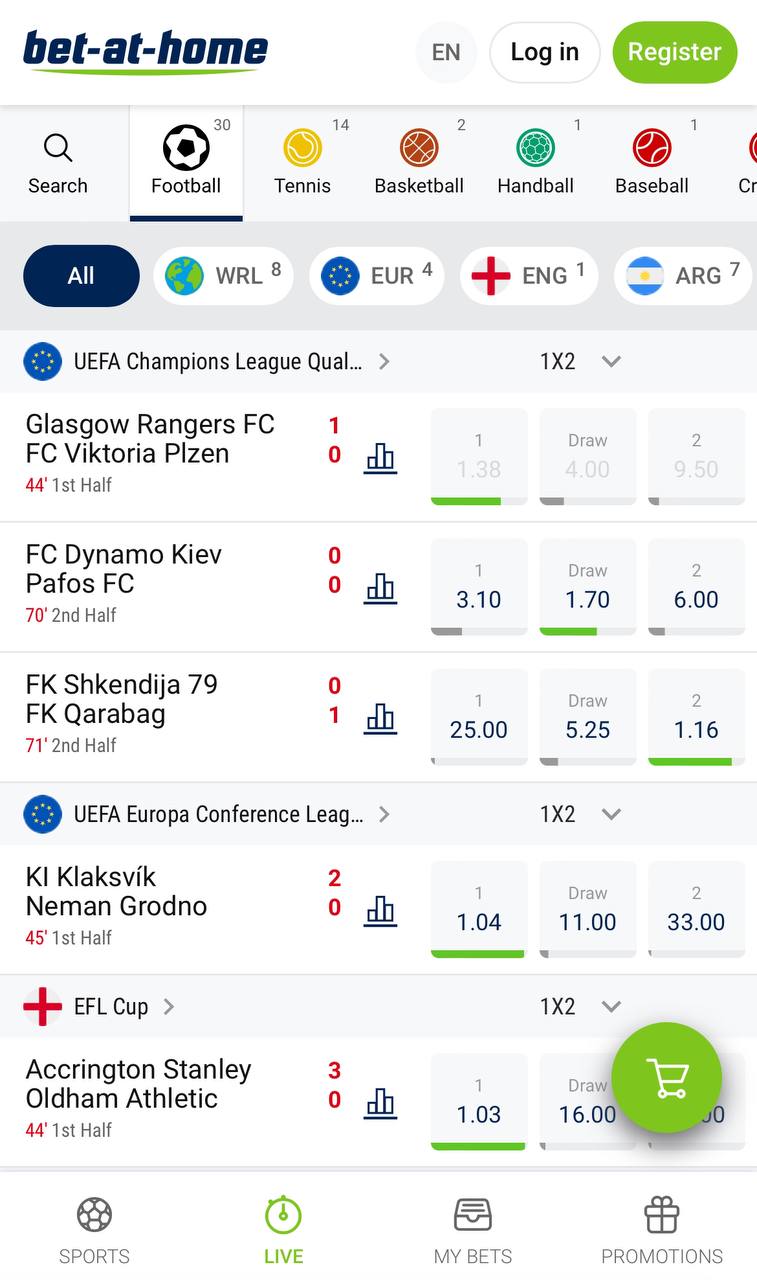Viewport: 757px width, 1280px height.
Task: Tap Log in button
Action: 545,52
